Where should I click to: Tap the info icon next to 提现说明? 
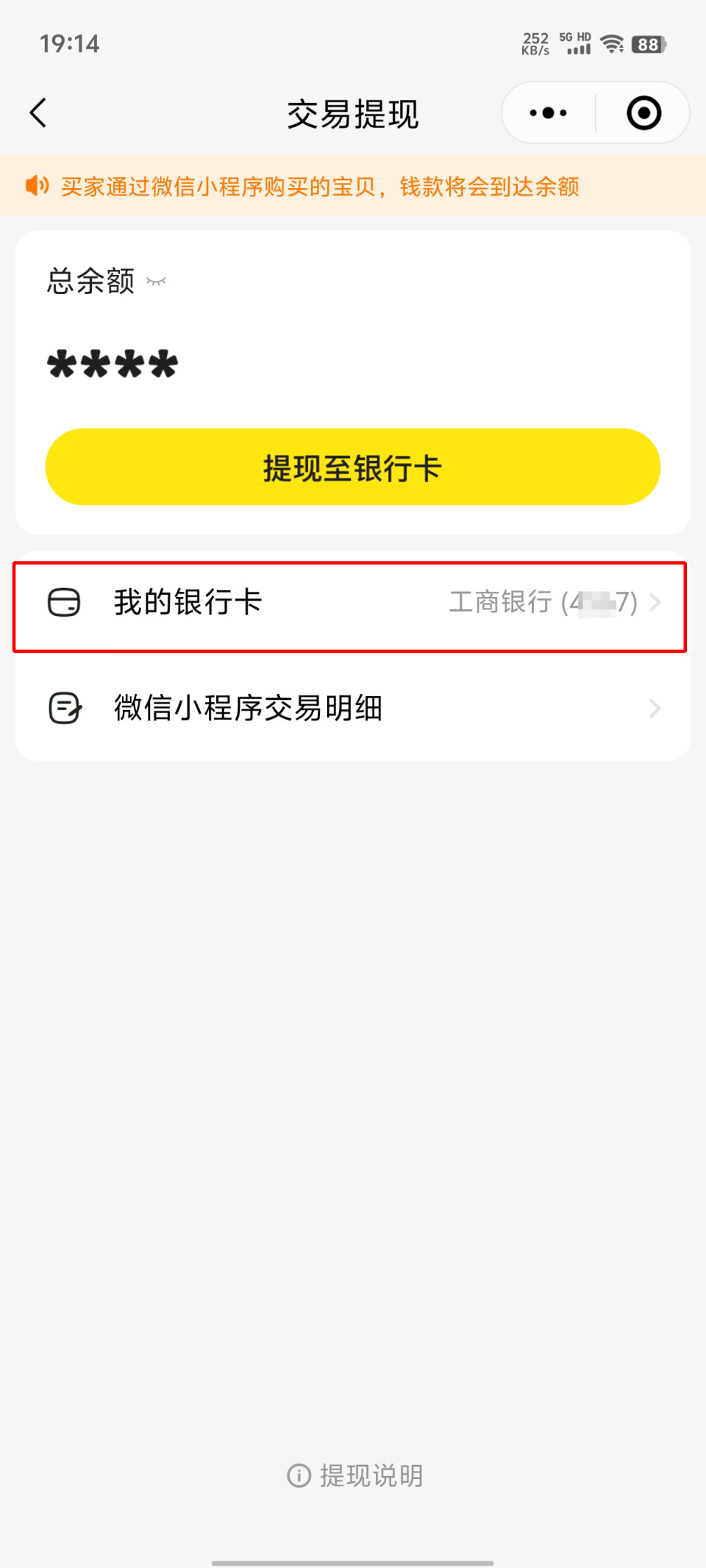click(299, 1475)
